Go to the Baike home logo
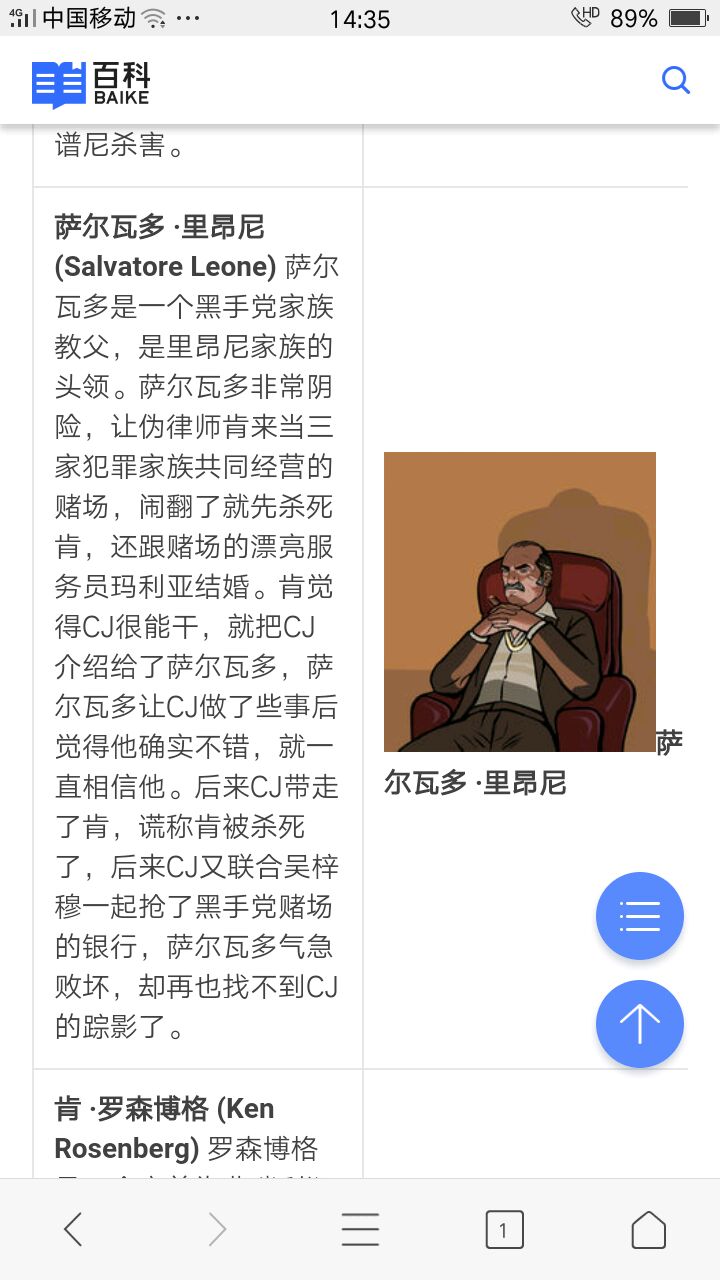 pyautogui.click(x=90, y=84)
